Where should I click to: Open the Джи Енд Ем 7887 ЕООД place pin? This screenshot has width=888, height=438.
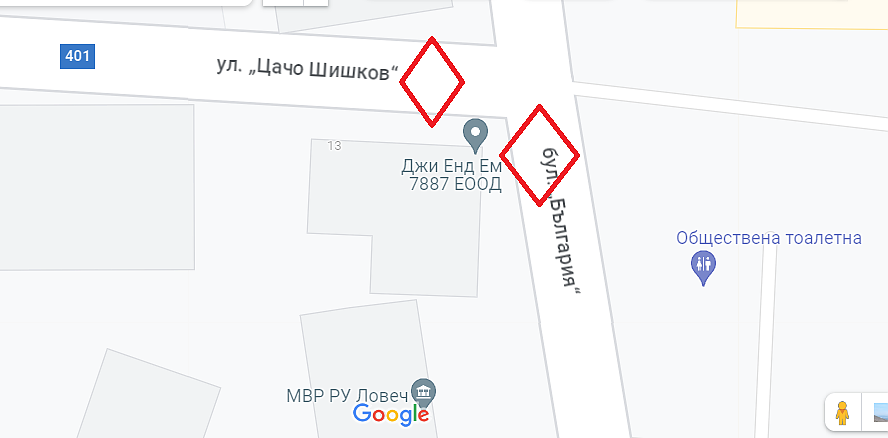pos(475,133)
